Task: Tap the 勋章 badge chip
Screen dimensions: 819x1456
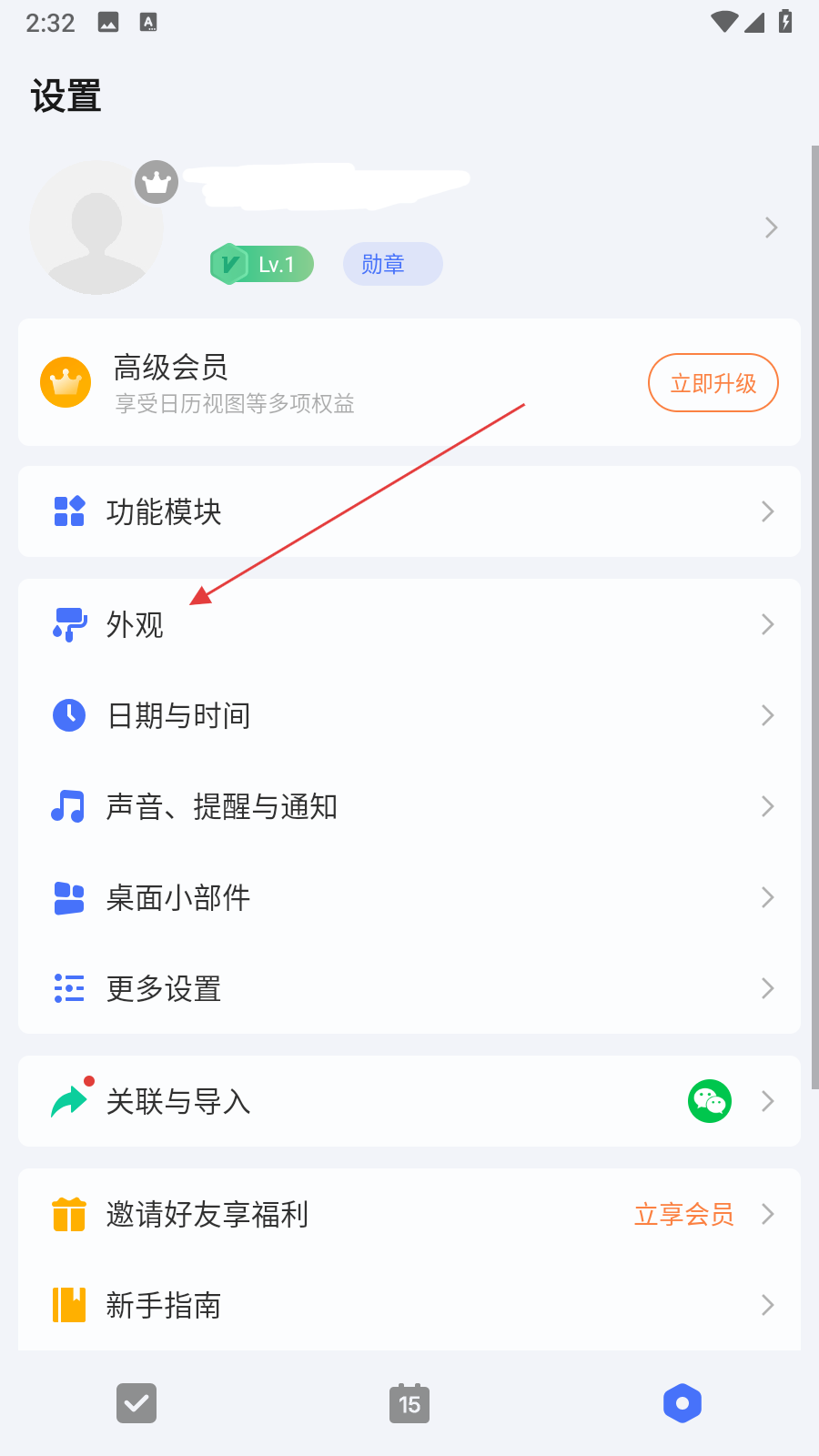Action: click(392, 264)
